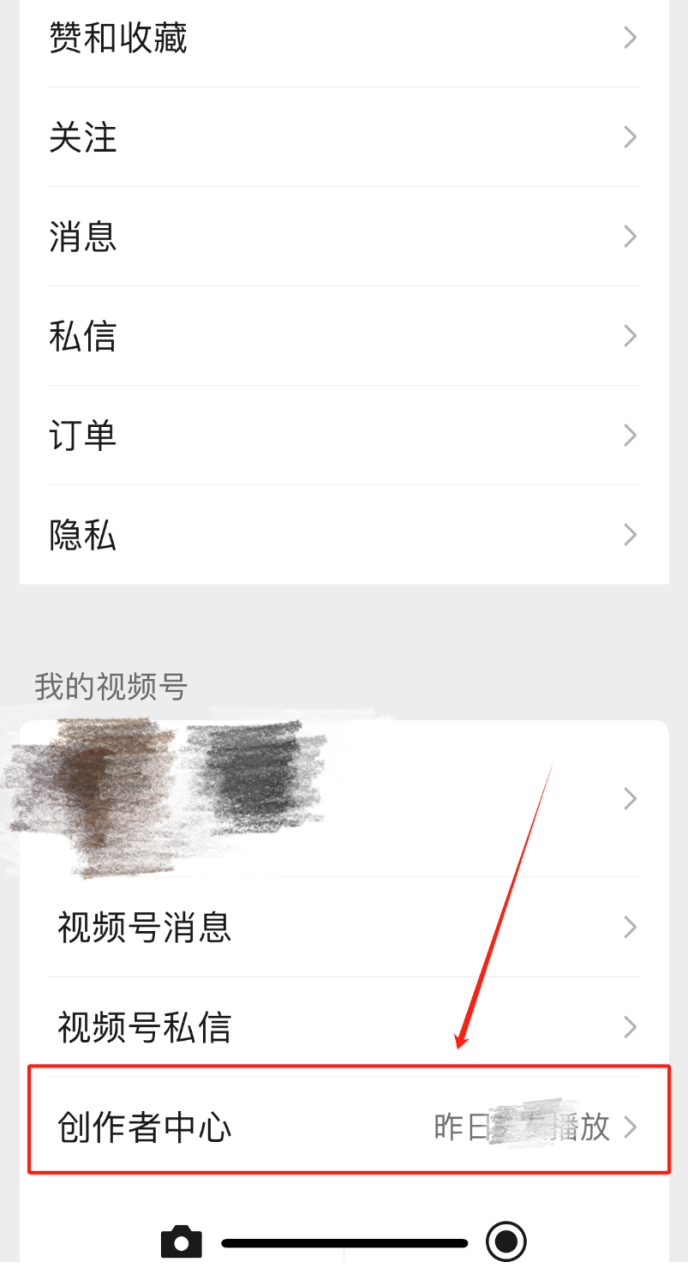This screenshot has width=688, height=1280.
Task: Open 视频号私信 channel private messages
Action: tap(344, 1027)
